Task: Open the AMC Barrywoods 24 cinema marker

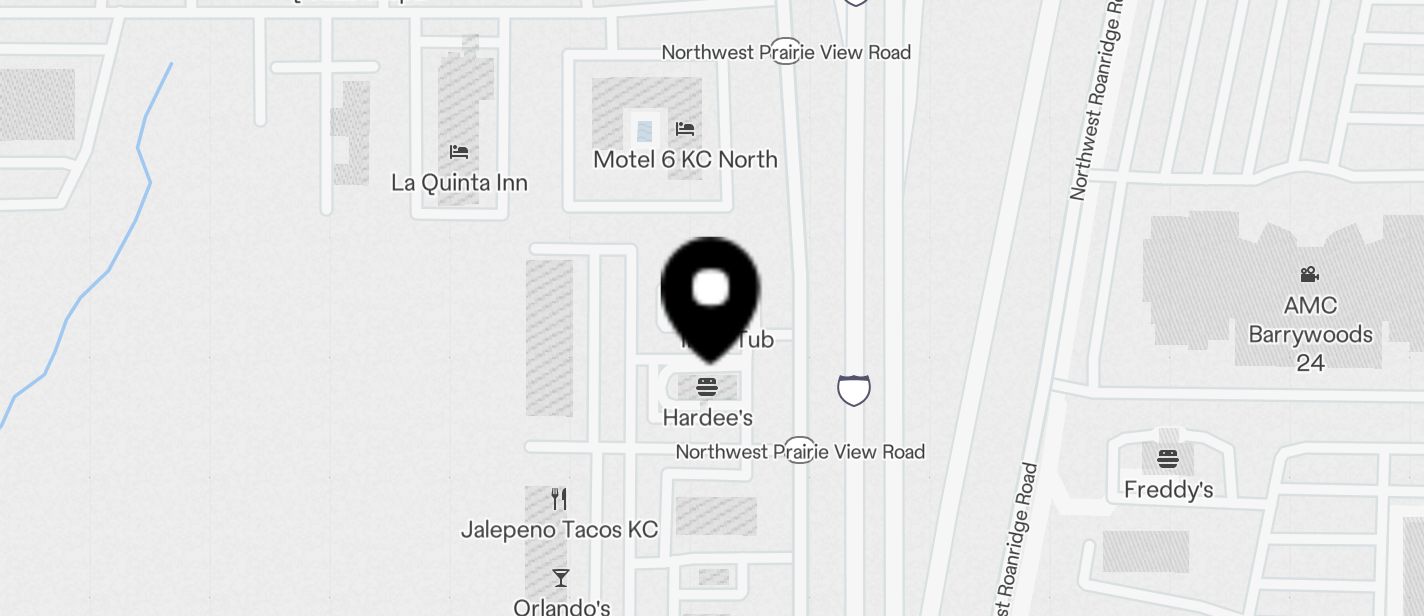Action: pos(1309,275)
